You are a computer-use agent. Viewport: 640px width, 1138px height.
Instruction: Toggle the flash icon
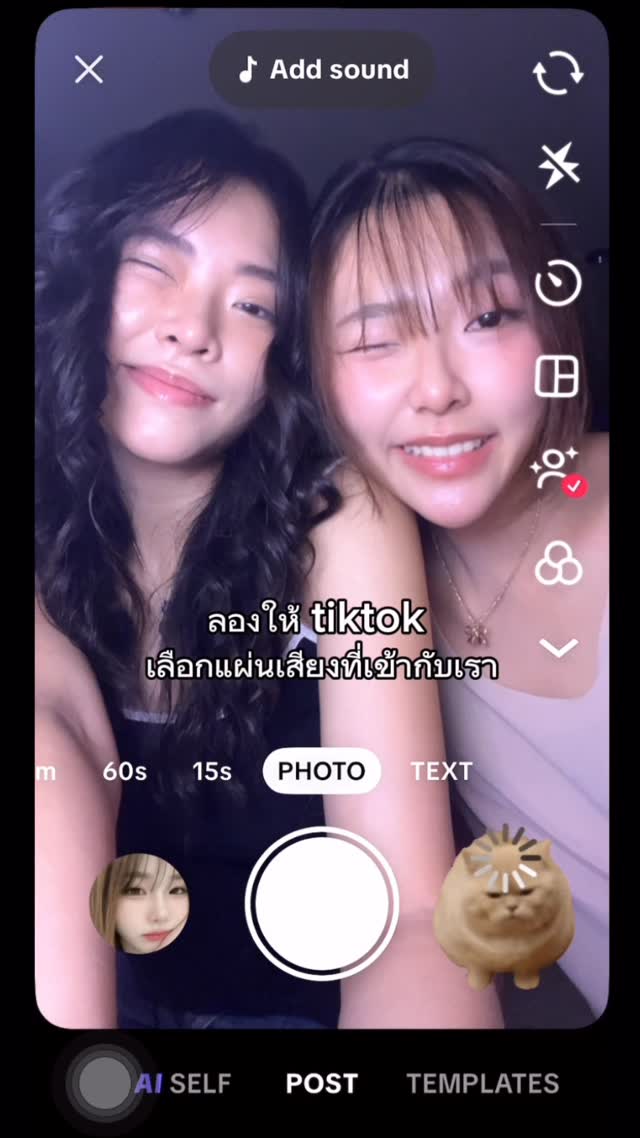tap(558, 164)
